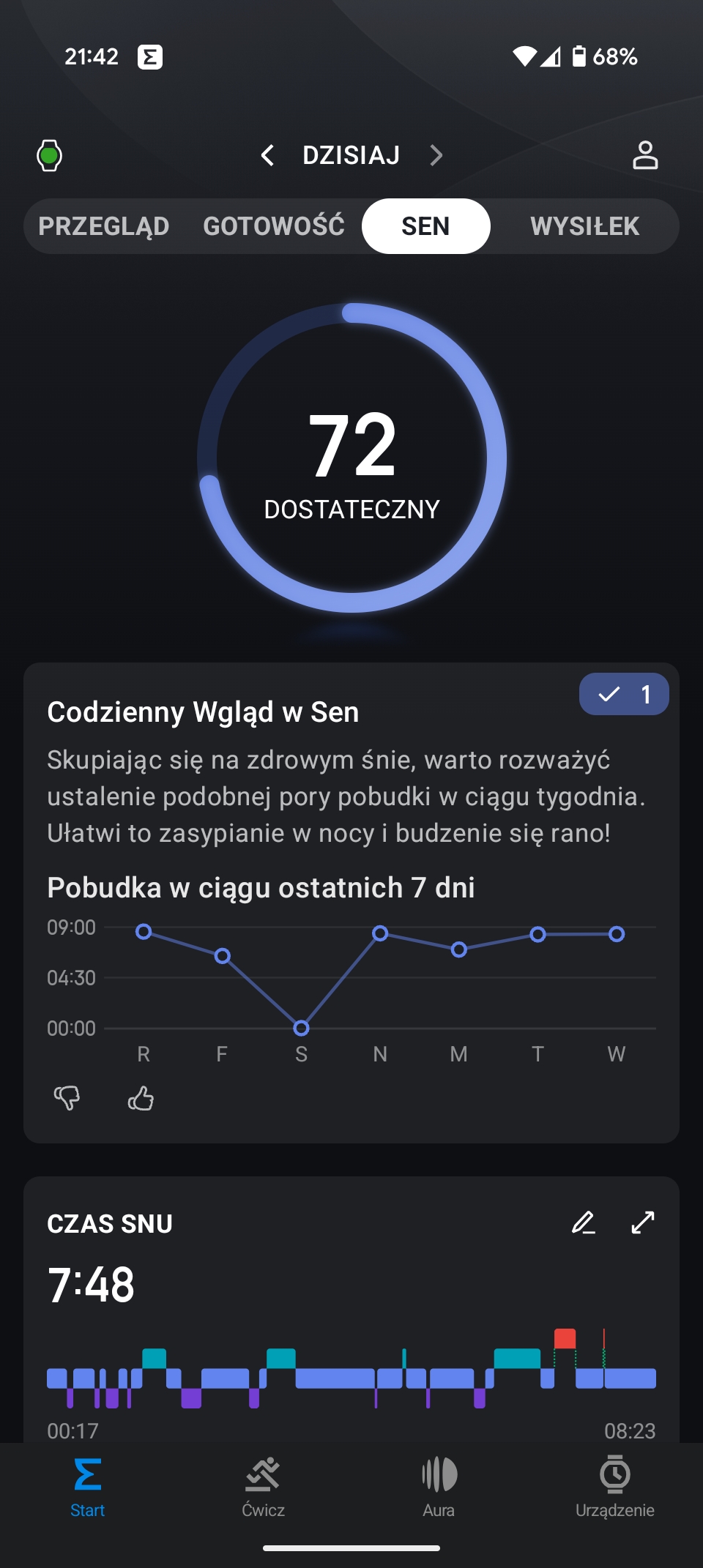Tap the checkmark badge on sleep insight
The height and width of the screenshot is (1568, 703).
click(x=623, y=694)
